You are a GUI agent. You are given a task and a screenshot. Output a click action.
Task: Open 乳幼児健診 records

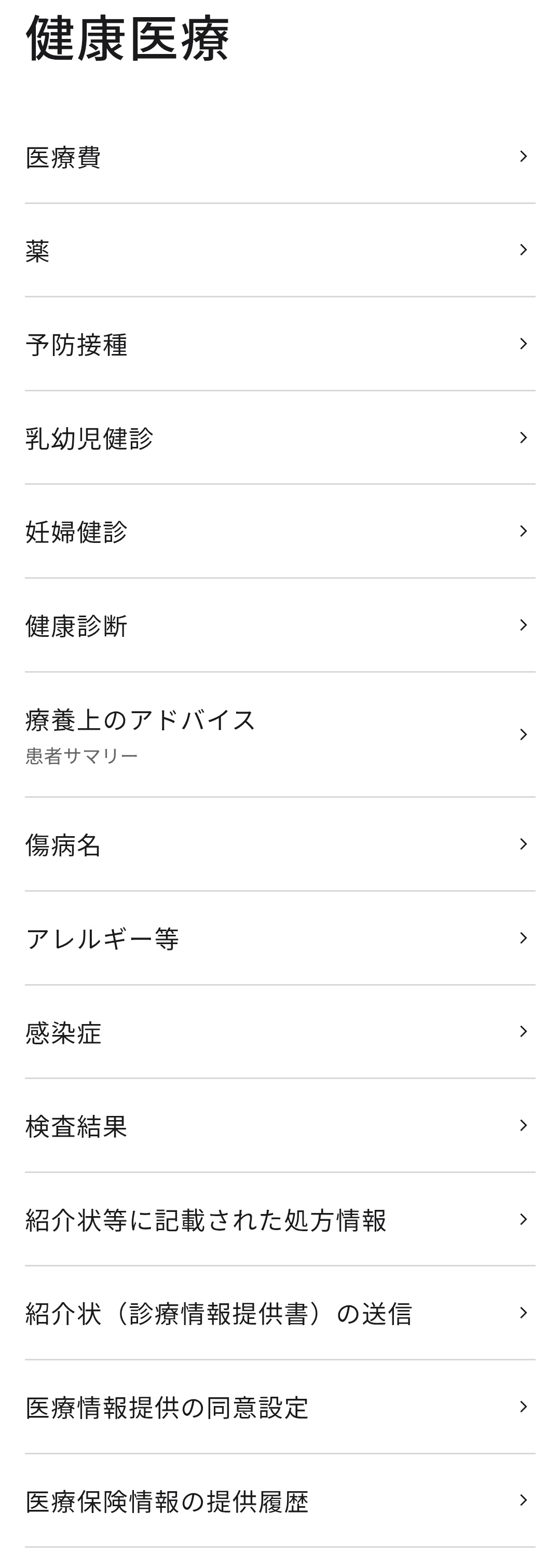click(280, 438)
